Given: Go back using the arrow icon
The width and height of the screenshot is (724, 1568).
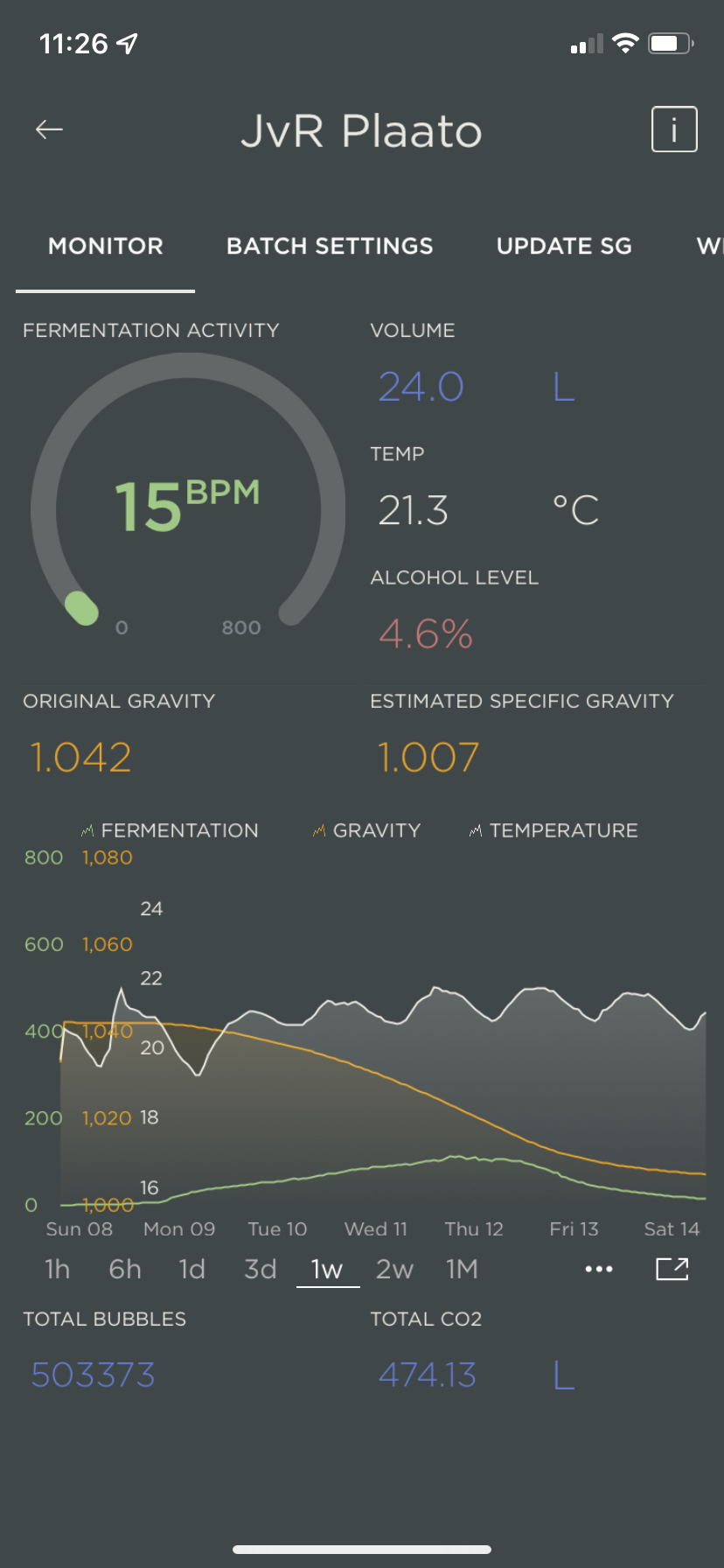Looking at the screenshot, I should click(49, 130).
